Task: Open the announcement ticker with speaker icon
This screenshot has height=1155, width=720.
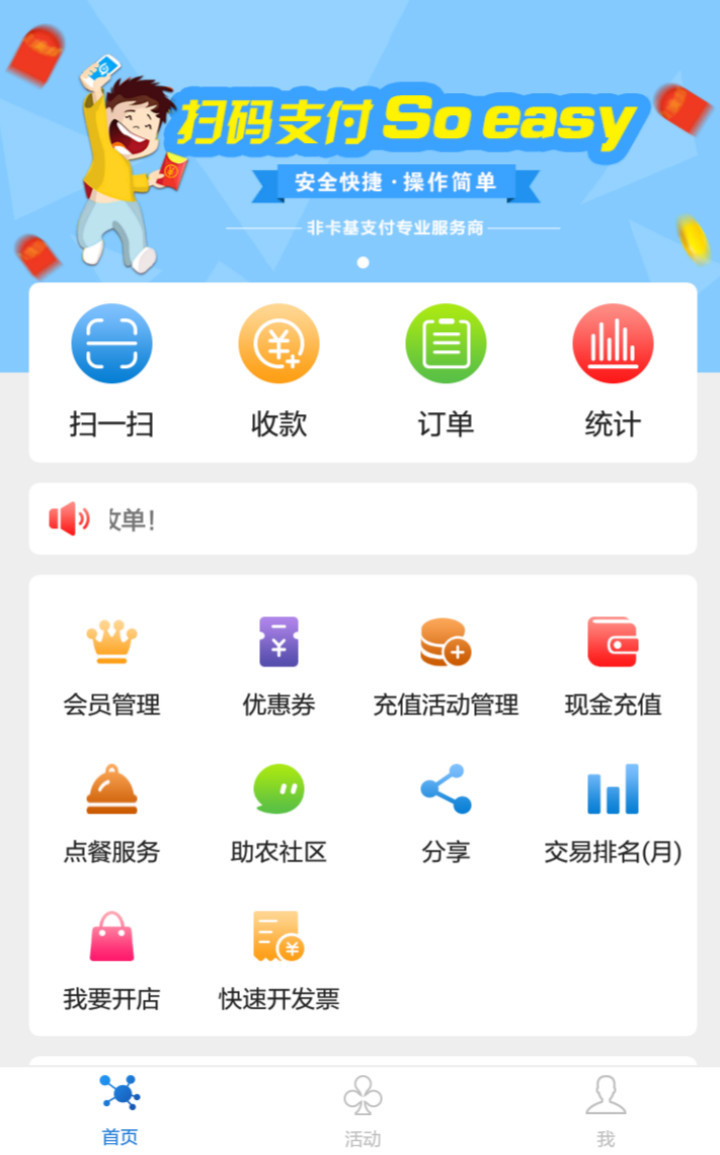Action: pos(362,519)
